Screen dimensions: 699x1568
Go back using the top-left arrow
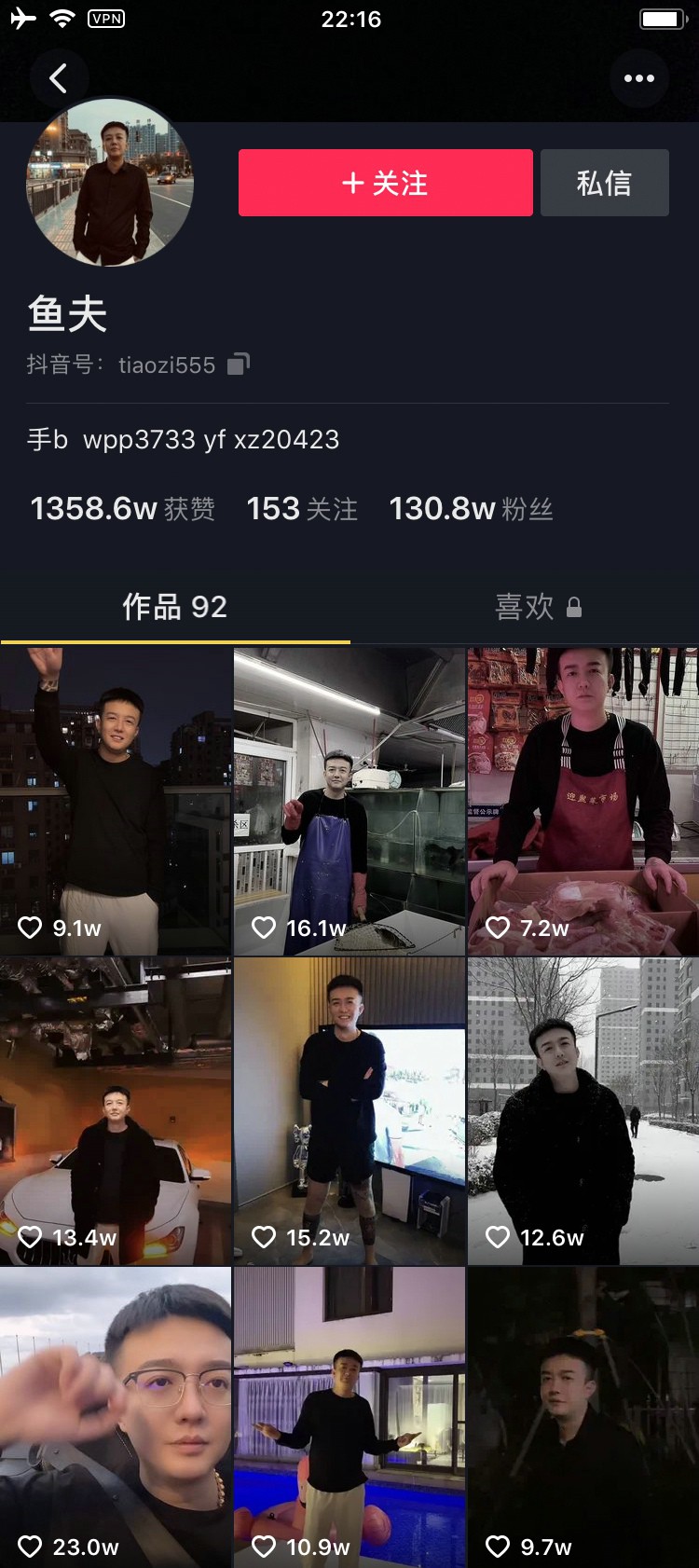click(x=59, y=78)
